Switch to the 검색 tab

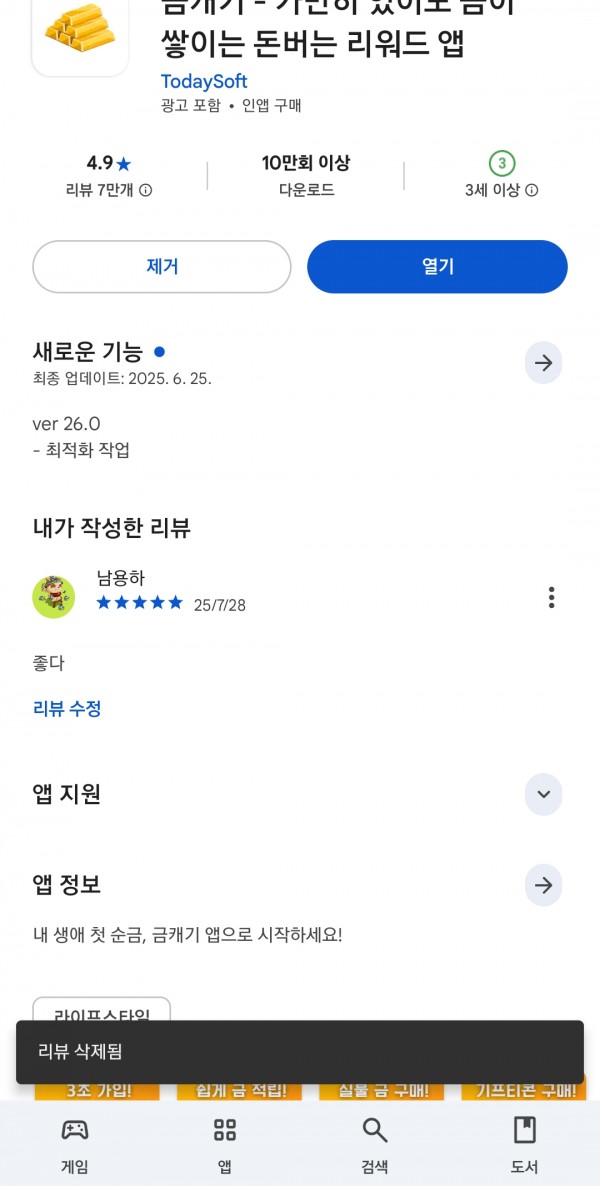point(375,1144)
